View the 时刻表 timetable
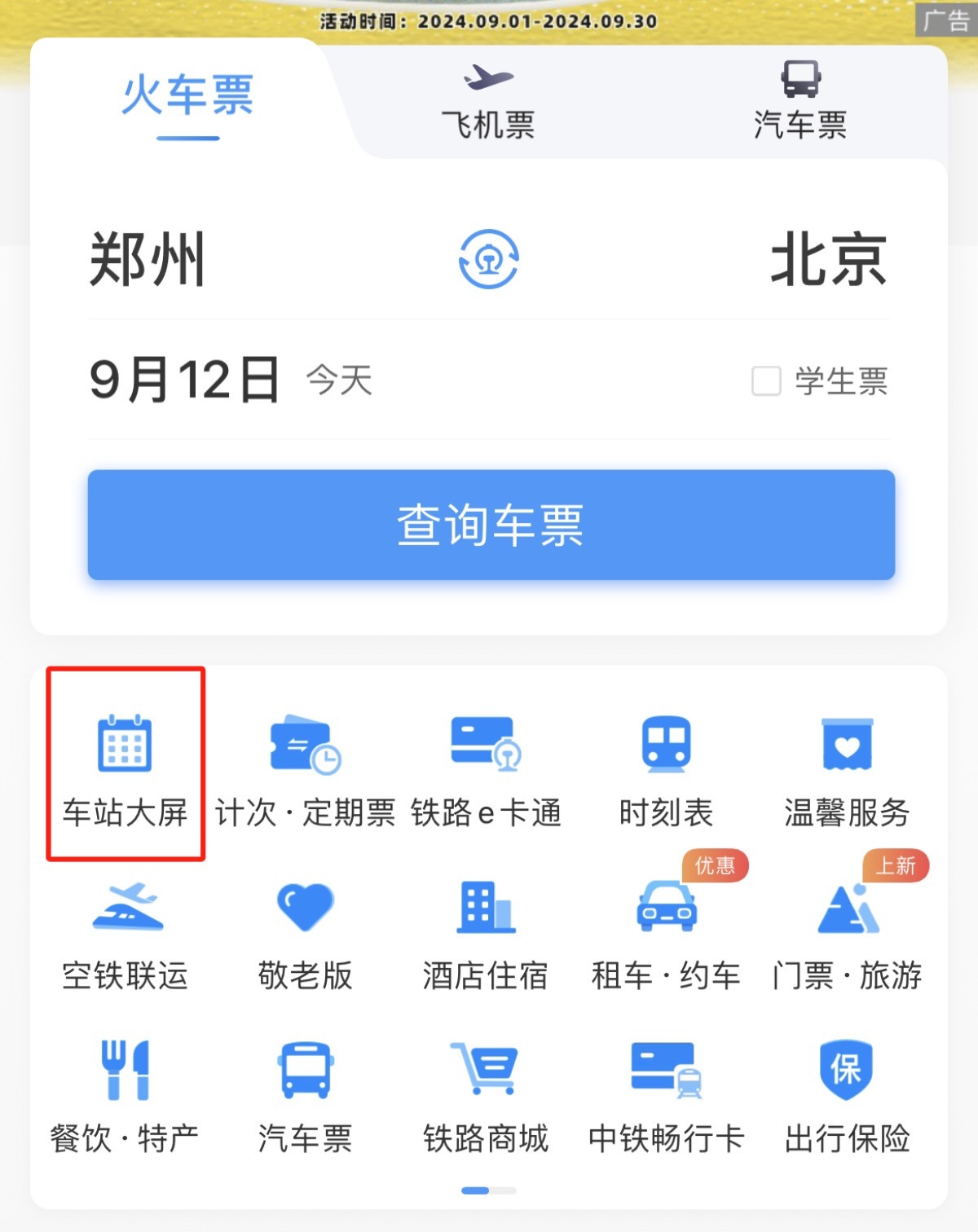 pyautogui.click(x=666, y=766)
